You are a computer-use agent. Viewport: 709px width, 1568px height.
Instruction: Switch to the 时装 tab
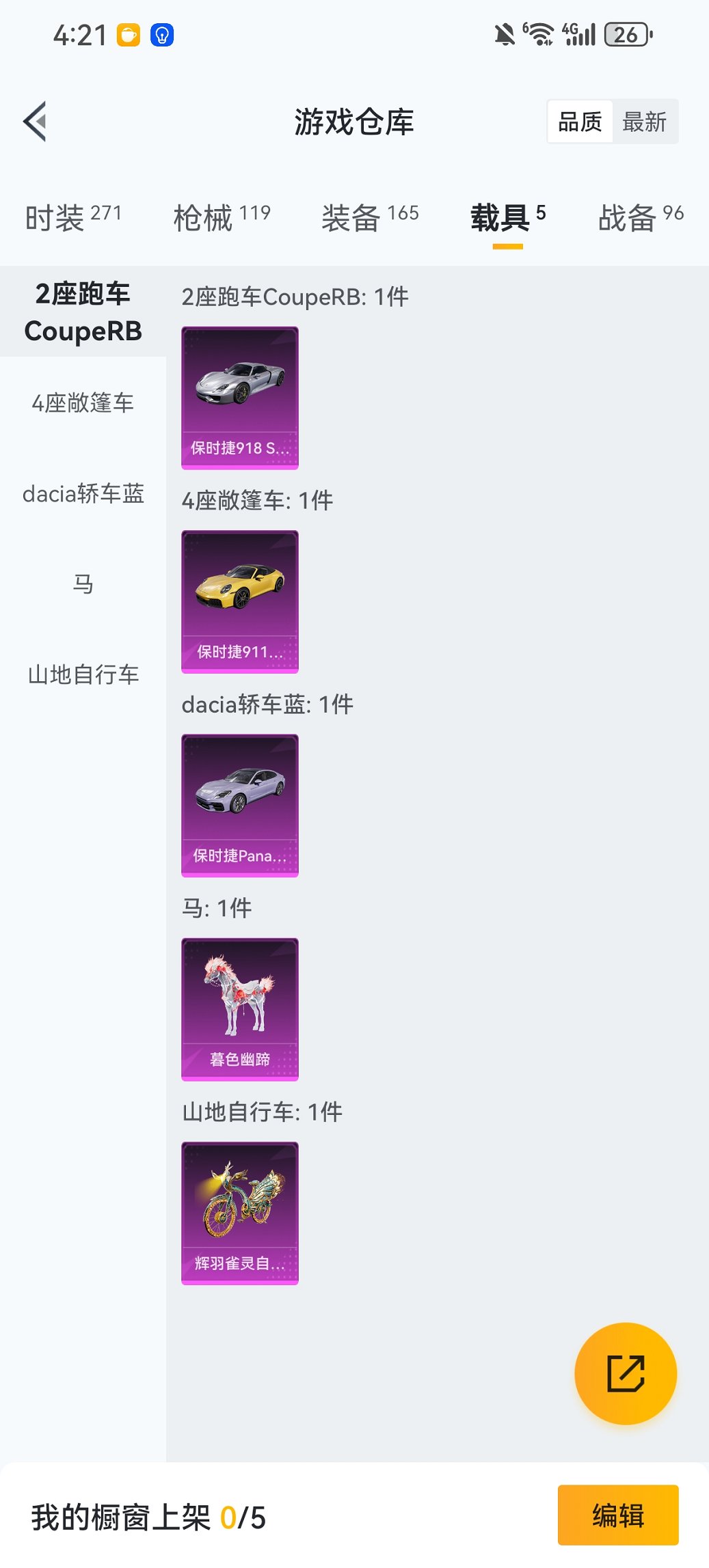click(x=73, y=217)
